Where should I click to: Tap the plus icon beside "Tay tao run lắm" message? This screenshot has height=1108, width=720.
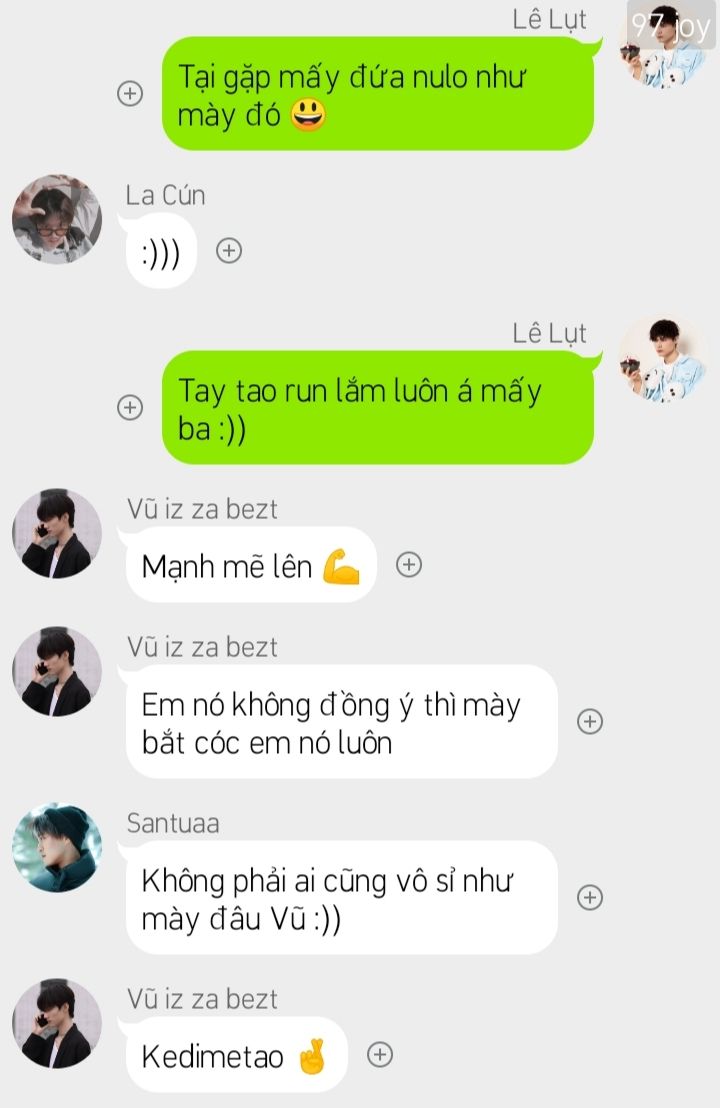130,407
